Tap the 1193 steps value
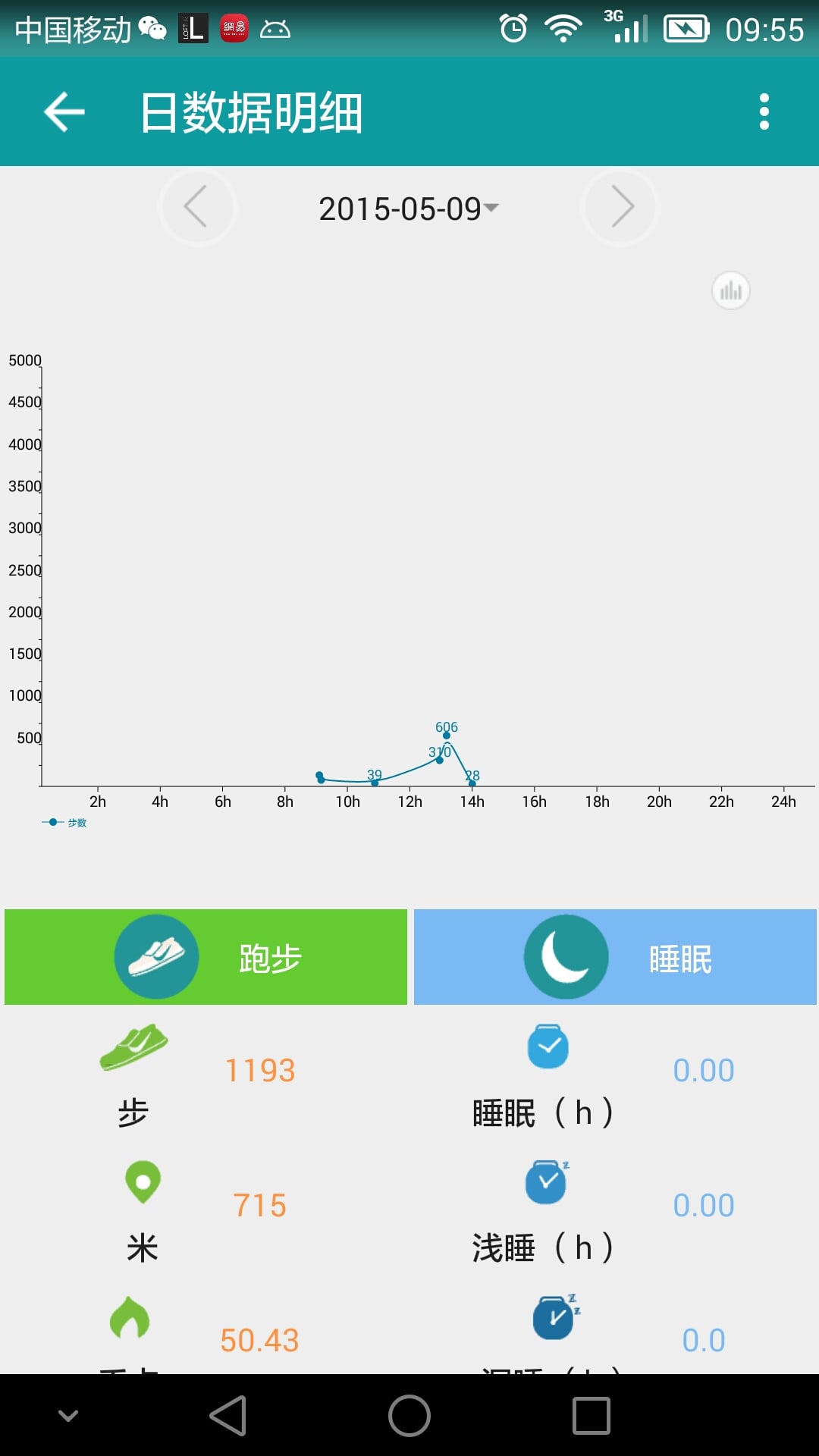819x1456 pixels. 259,1069
